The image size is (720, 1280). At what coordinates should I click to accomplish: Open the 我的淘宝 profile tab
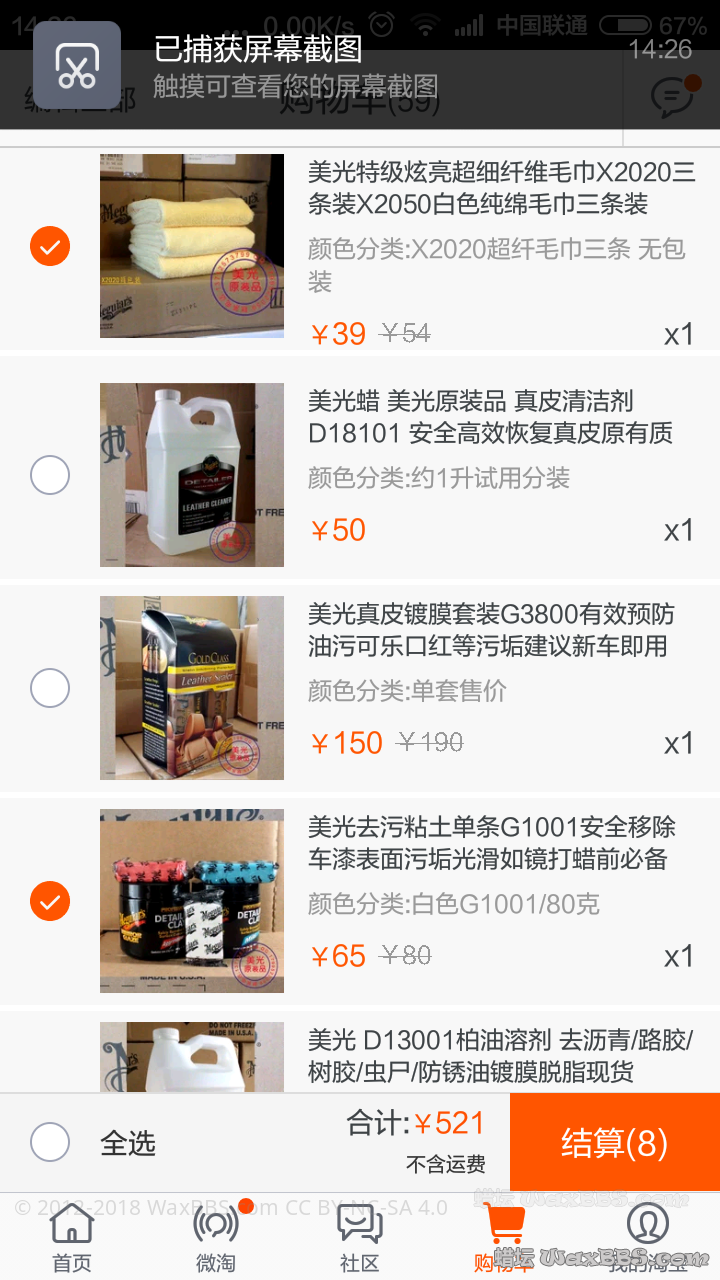[x=647, y=1238]
